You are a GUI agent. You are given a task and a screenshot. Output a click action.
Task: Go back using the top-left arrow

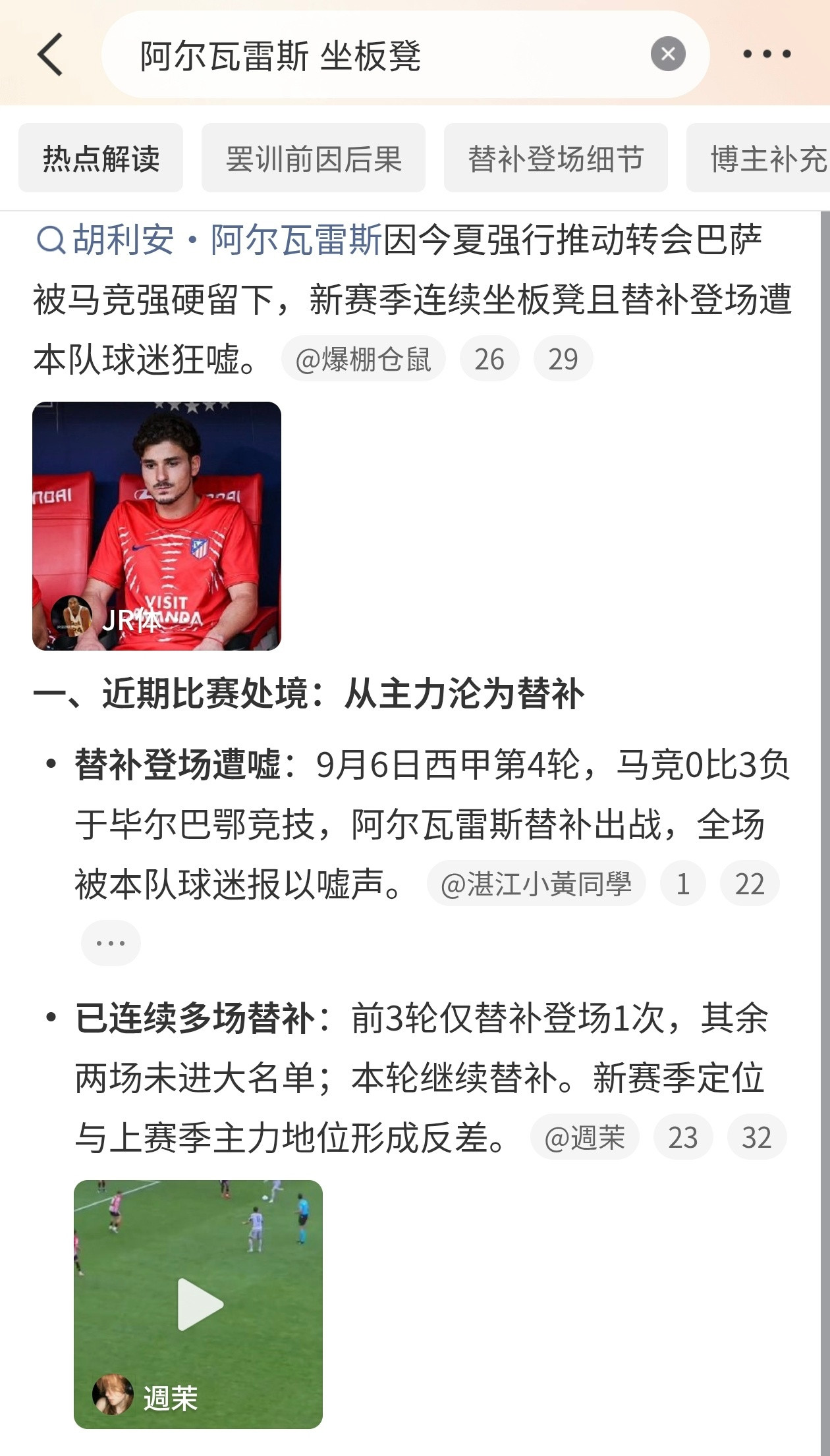pyautogui.click(x=50, y=55)
